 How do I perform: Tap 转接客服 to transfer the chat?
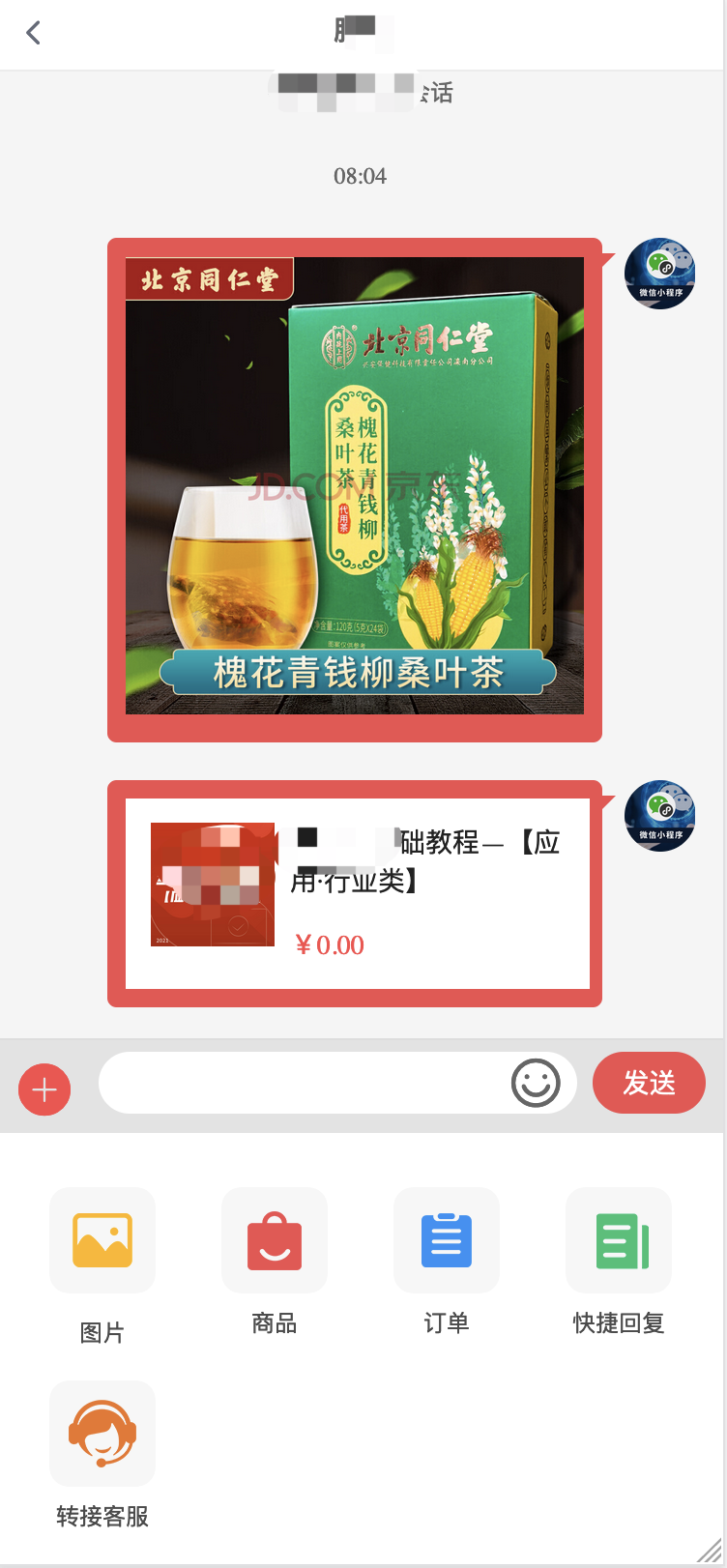pos(102,1434)
